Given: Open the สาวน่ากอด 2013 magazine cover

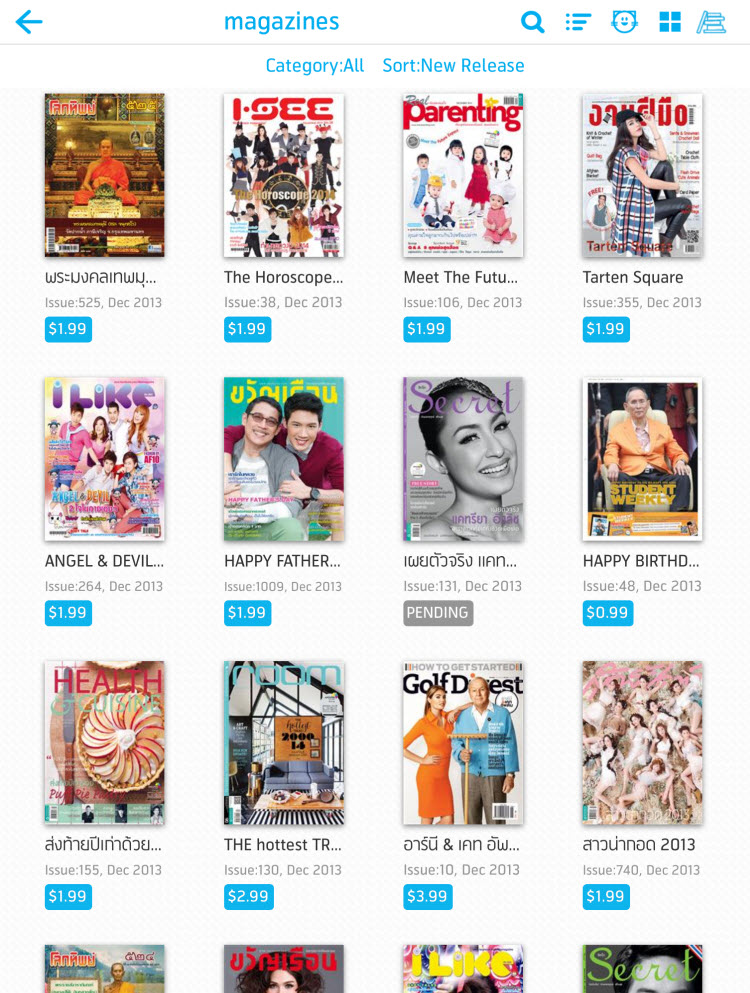Looking at the screenshot, I should tap(642, 742).
